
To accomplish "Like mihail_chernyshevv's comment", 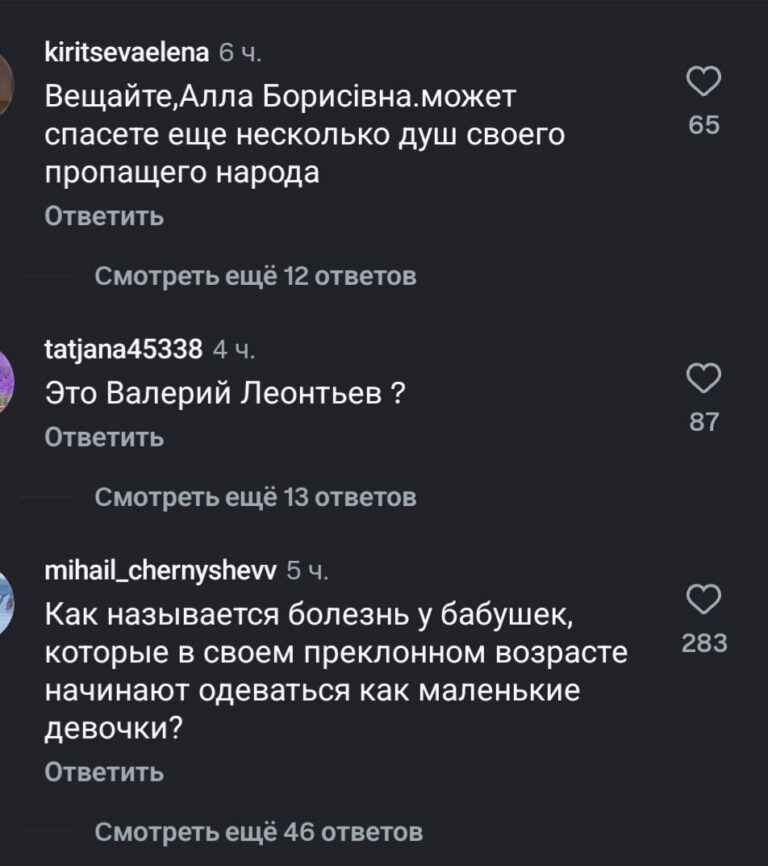I will click(x=705, y=599).
